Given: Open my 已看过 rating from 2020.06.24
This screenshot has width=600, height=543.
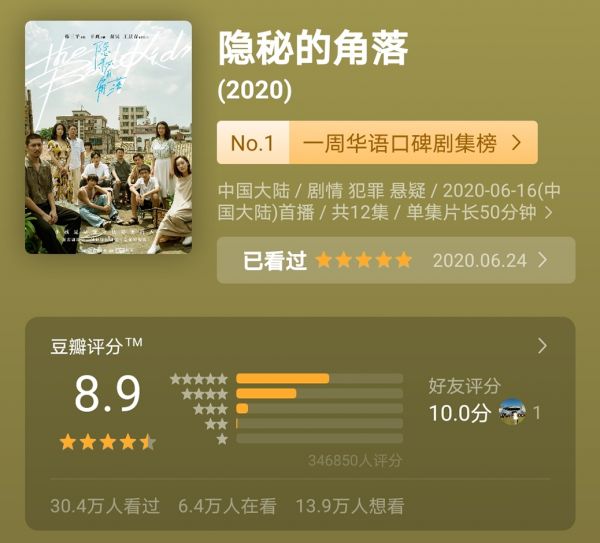Looking at the screenshot, I should (x=395, y=260).
